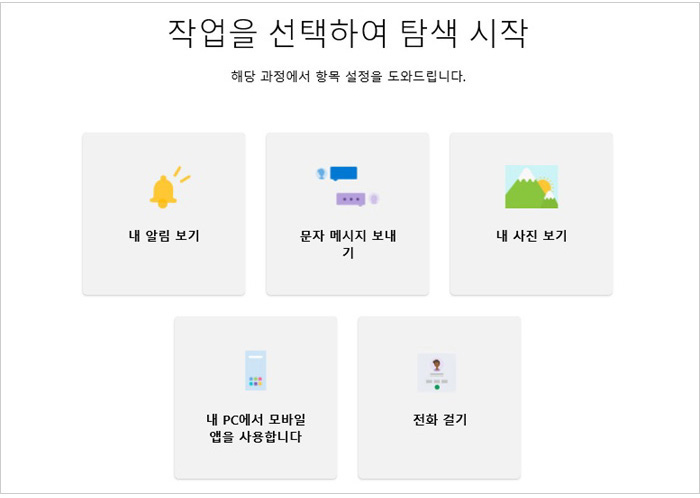Open 내 PC에서 모바일 앱을 사용합니다 card
This screenshot has width=700, height=498.
point(255,398)
